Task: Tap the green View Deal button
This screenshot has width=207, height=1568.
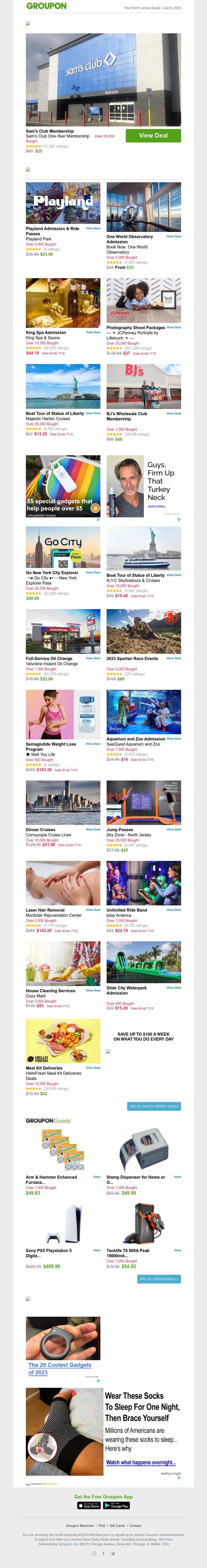Action: [153, 135]
